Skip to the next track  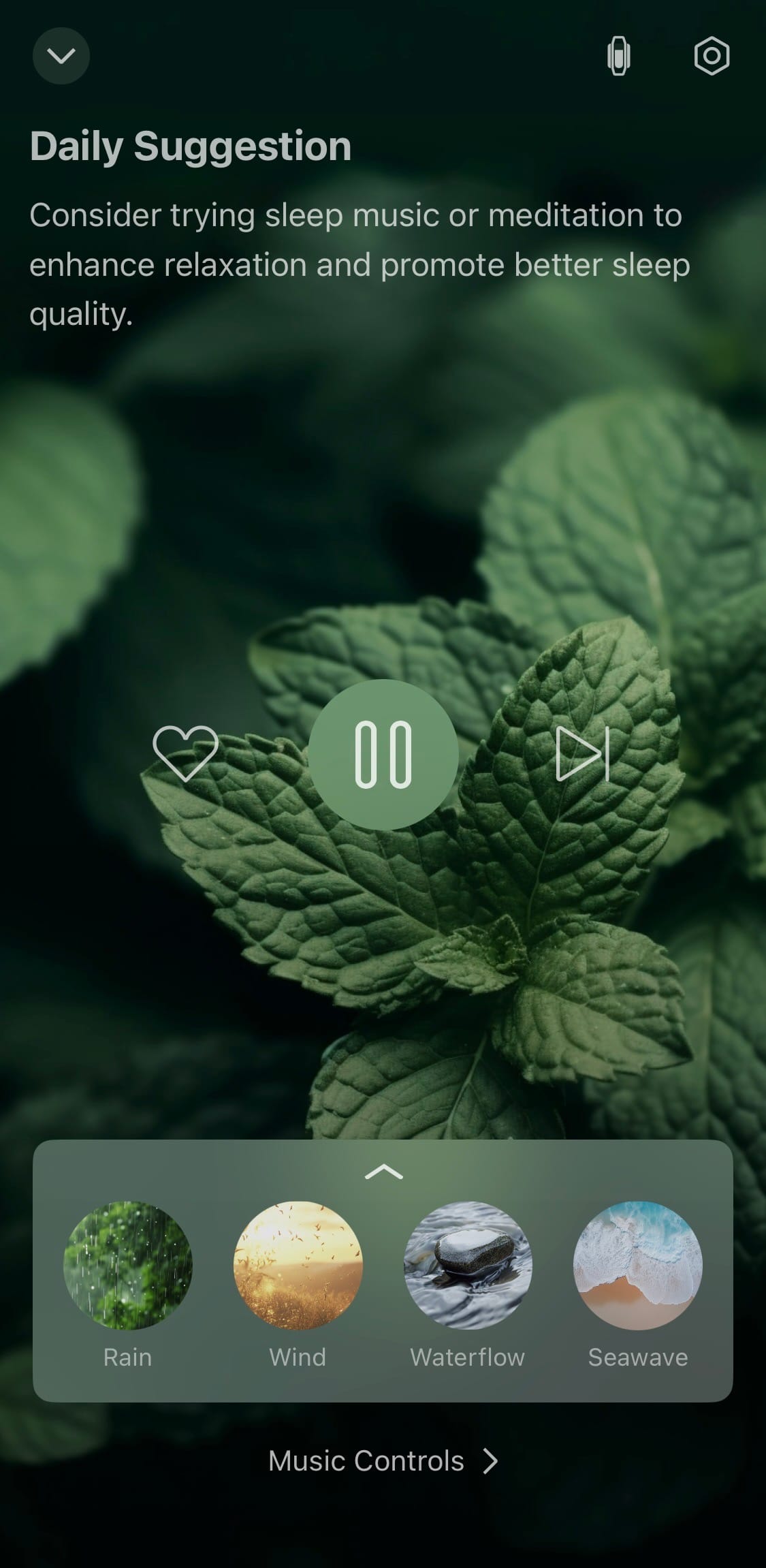coord(582,754)
